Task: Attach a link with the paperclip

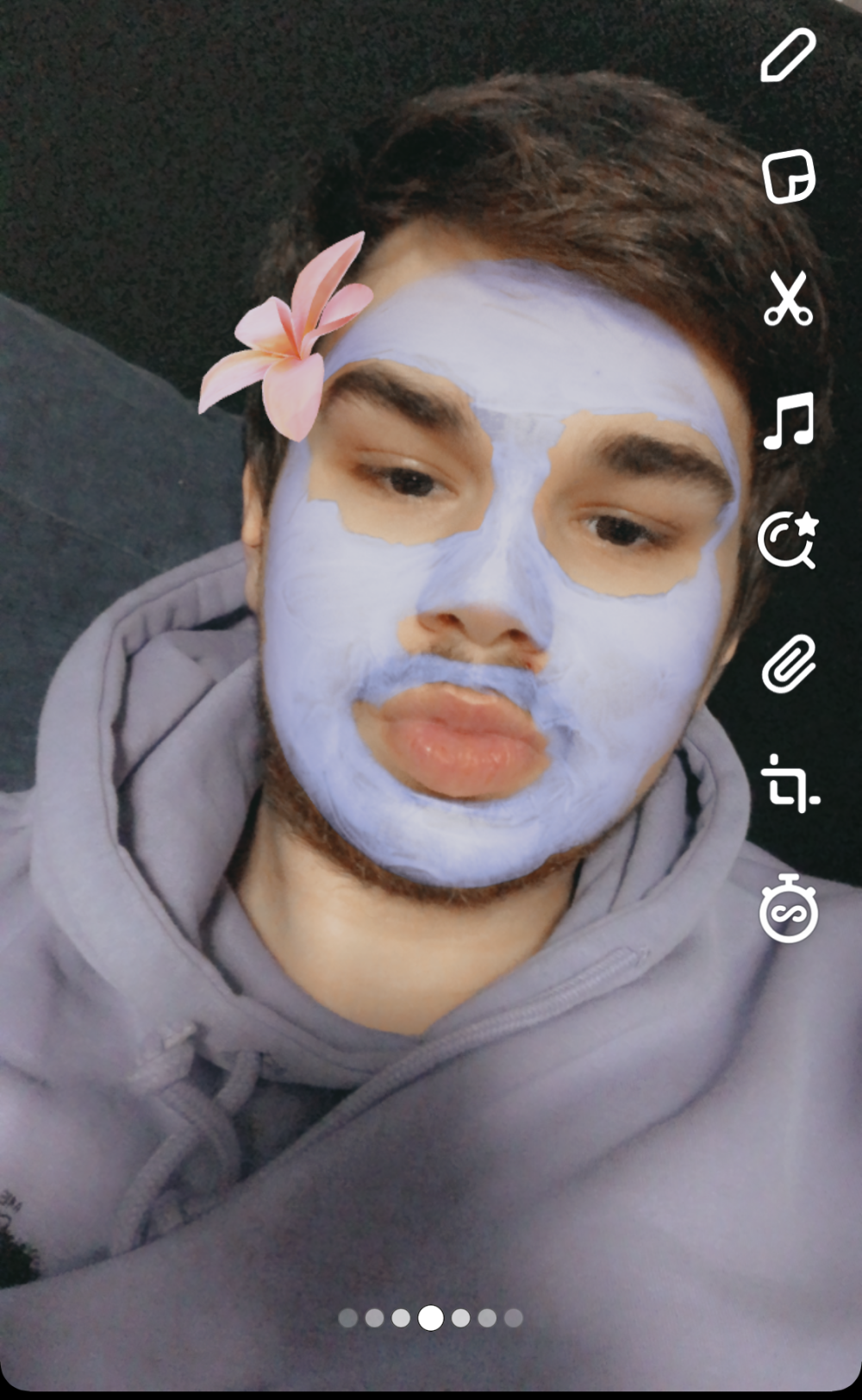Action: pyautogui.click(x=788, y=663)
